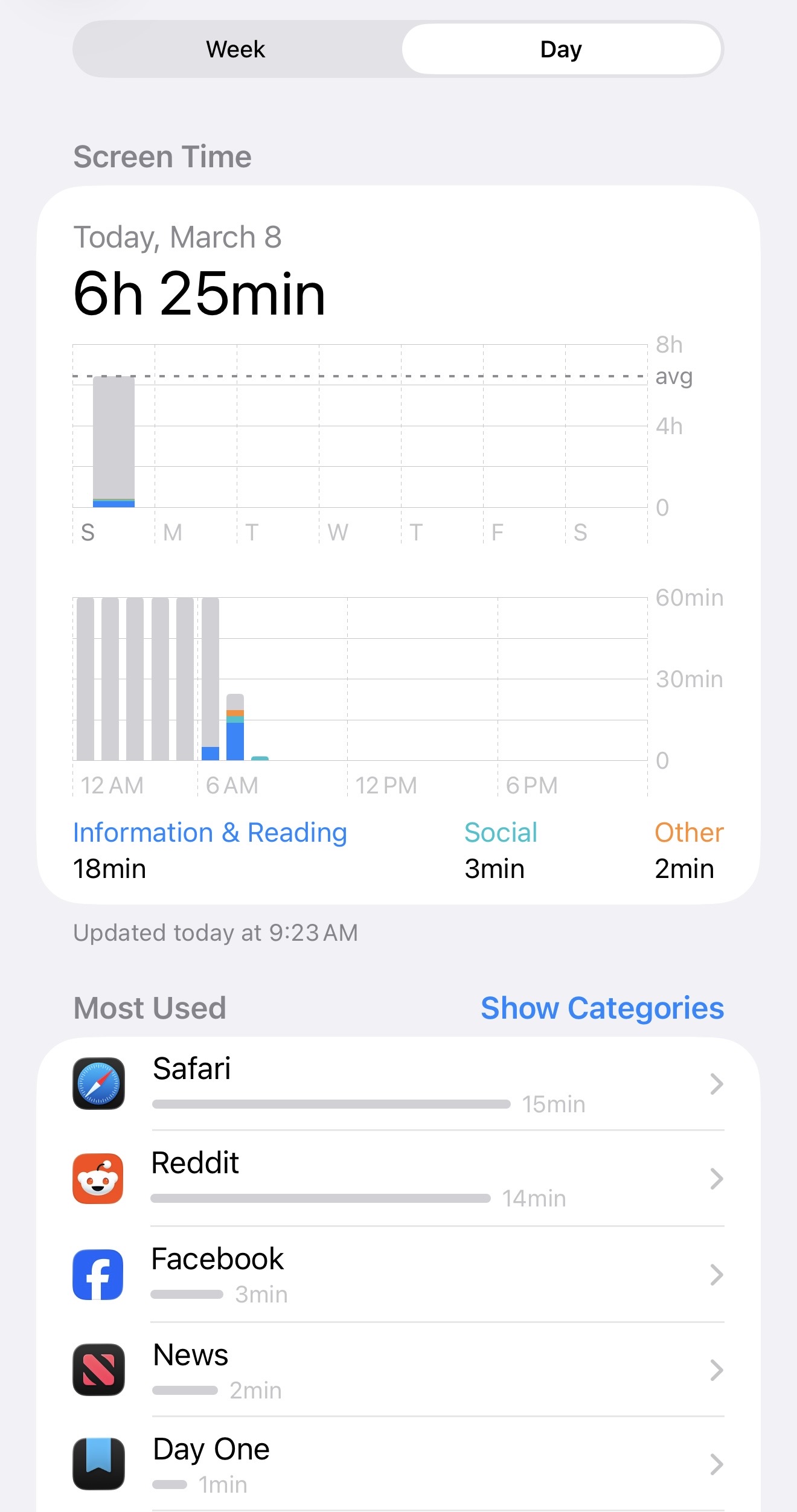
Task: View Reddit screen time details
Action: click(398, 1179)
